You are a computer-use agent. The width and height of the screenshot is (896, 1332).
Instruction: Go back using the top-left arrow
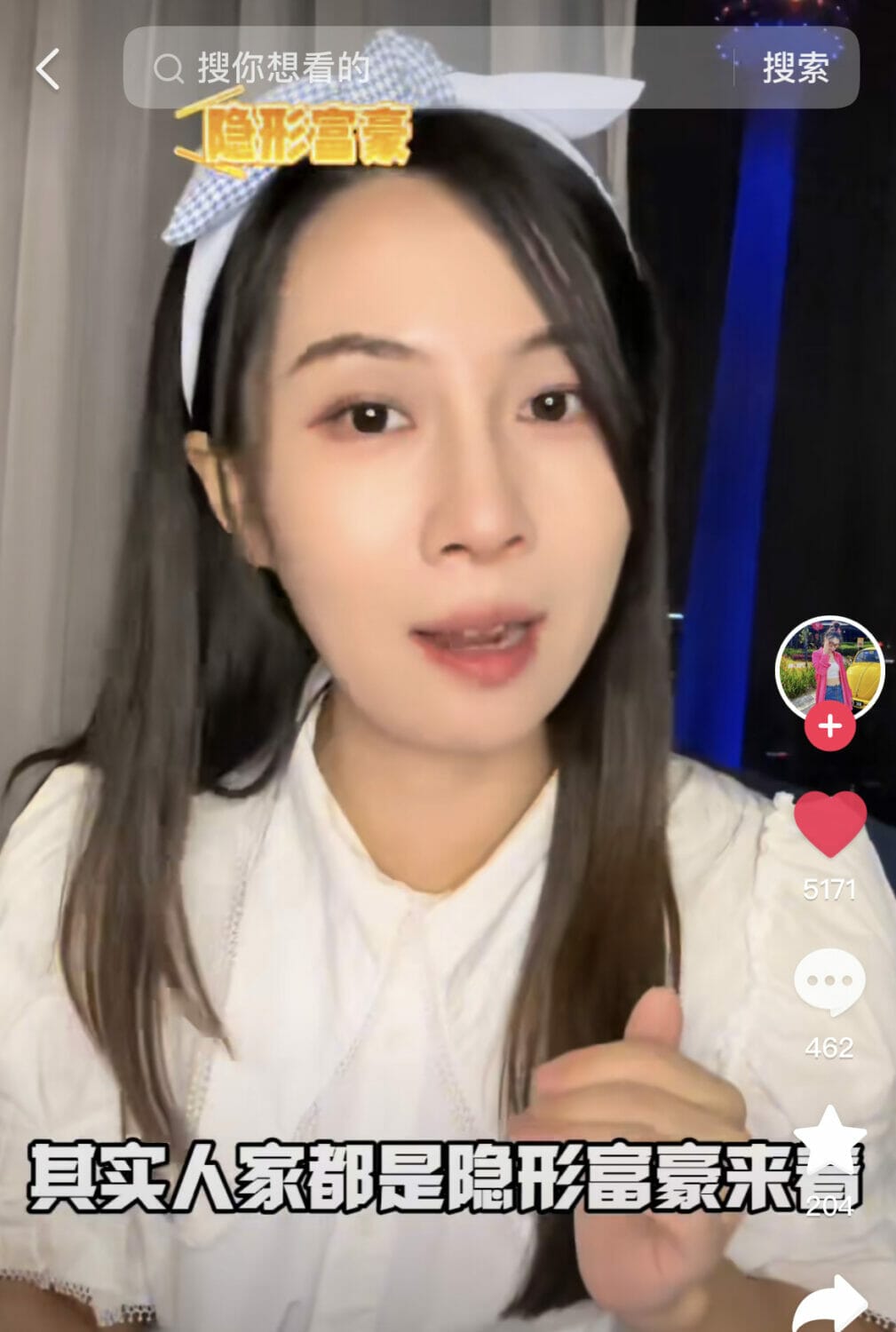coord(48,68)
